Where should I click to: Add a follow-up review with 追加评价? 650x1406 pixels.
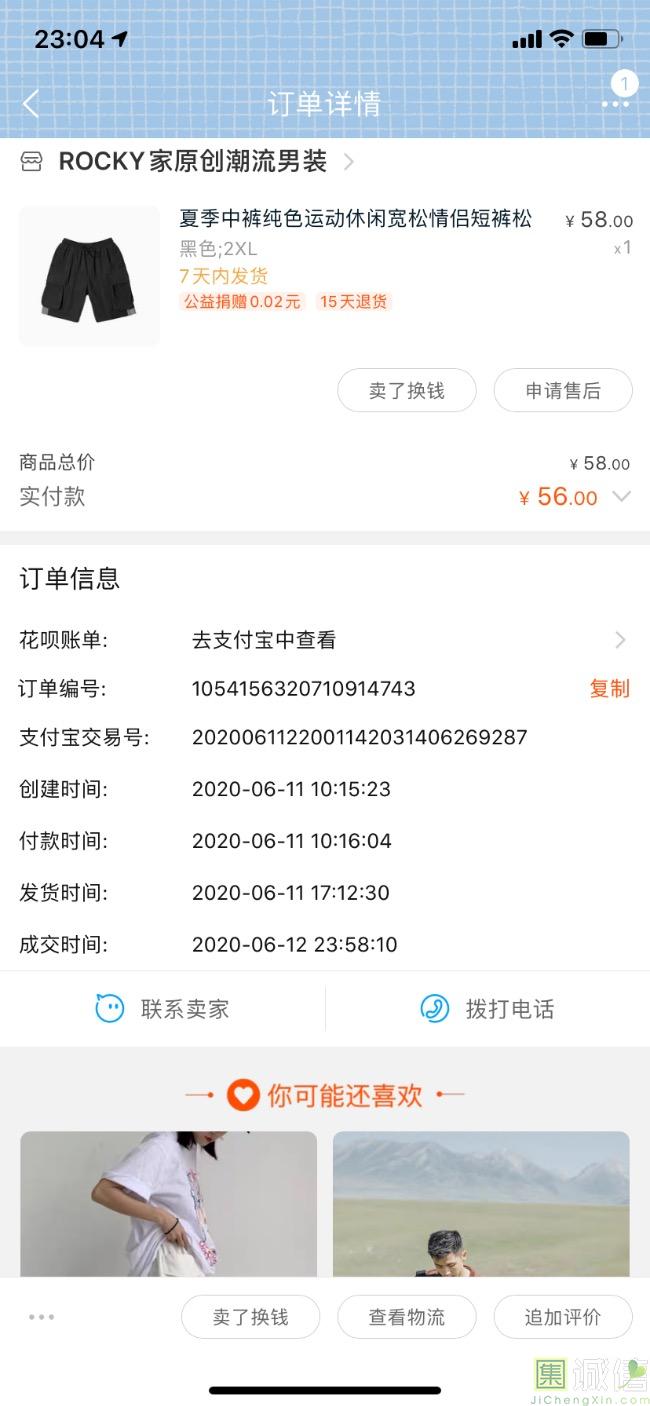coord(563,1317)
